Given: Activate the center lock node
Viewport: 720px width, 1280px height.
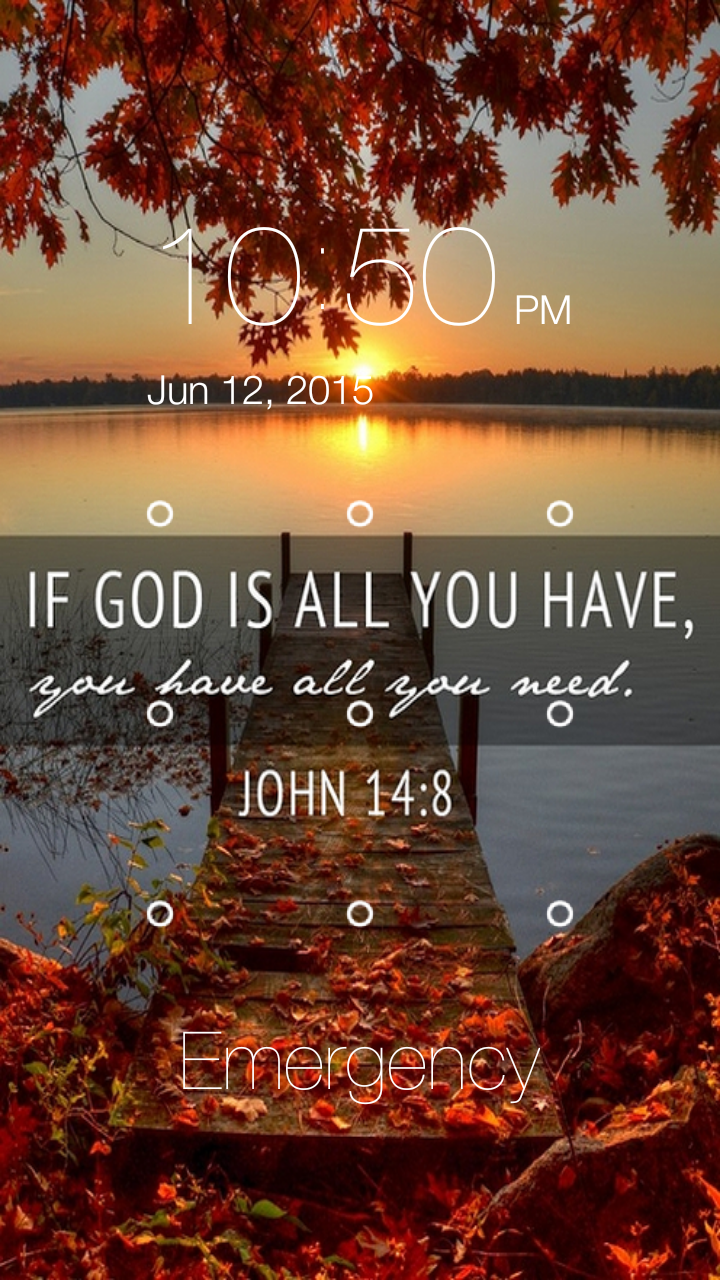Looking at the screenshot, I should point(358,713).
